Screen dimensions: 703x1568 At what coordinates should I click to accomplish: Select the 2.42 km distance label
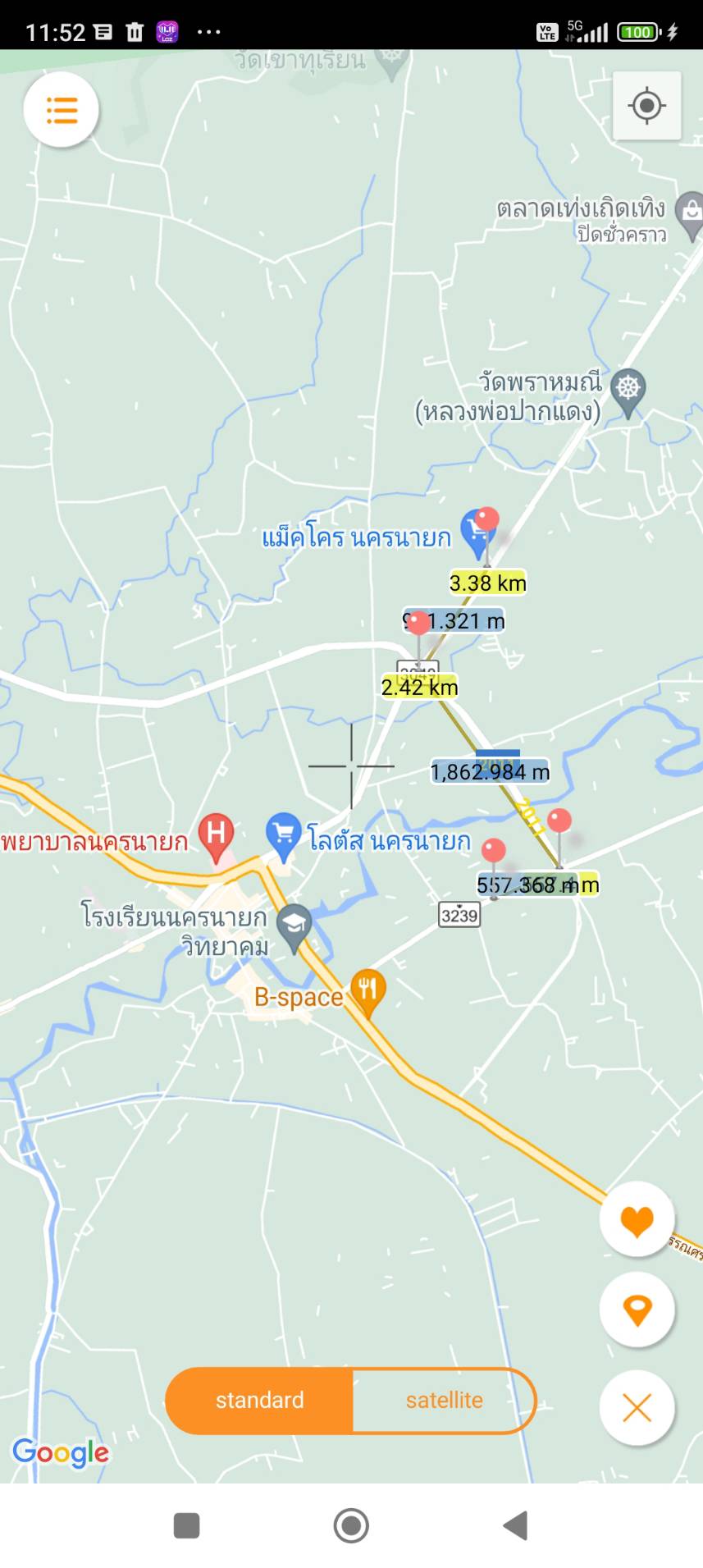point(421,688)
